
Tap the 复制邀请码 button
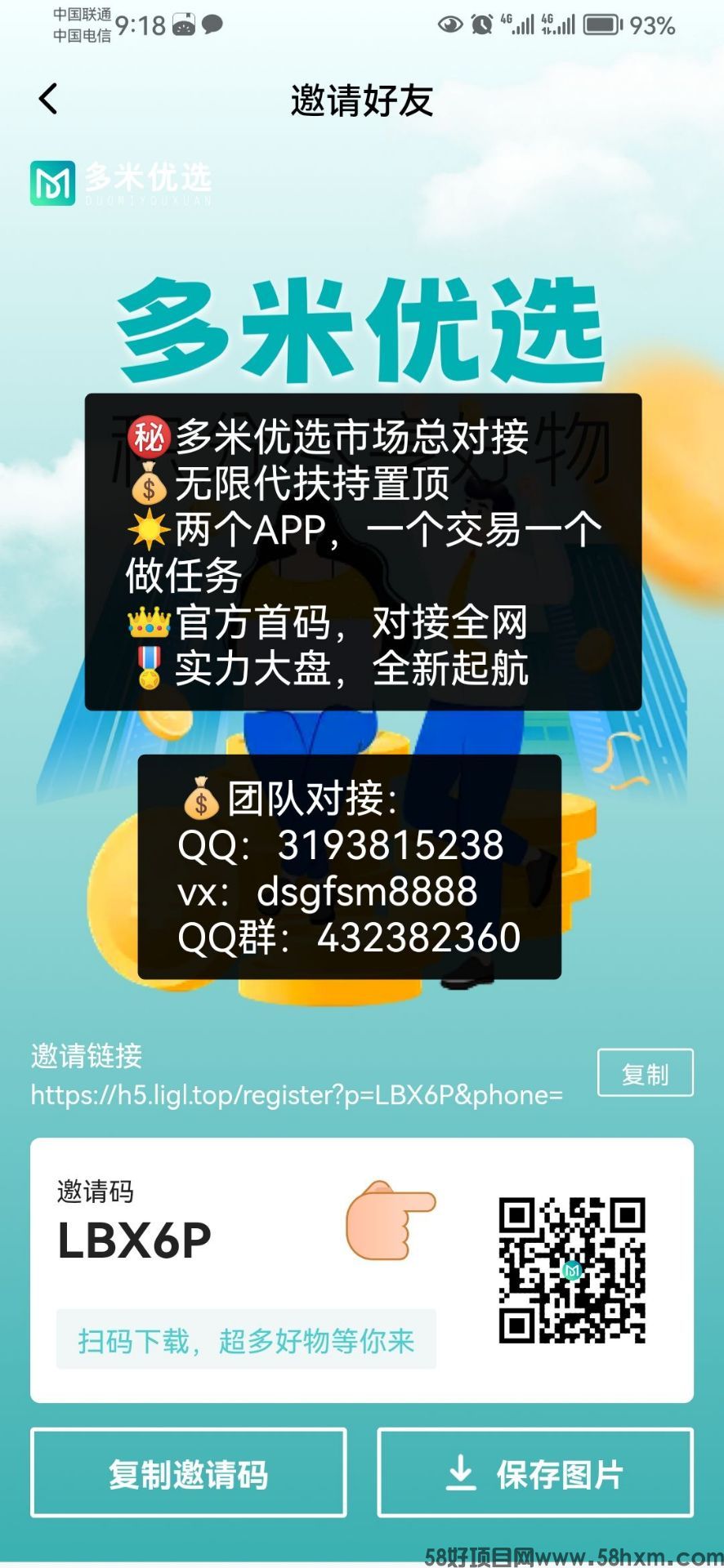pyautogui.click(x=189, y=1474)
